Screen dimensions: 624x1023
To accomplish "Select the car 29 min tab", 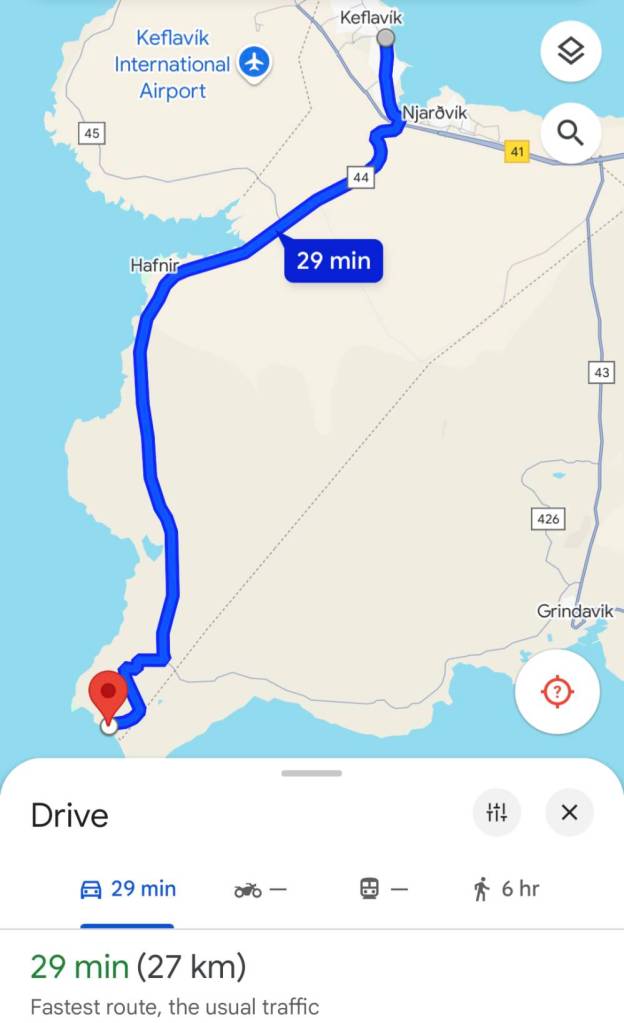I will coord(127,888).
